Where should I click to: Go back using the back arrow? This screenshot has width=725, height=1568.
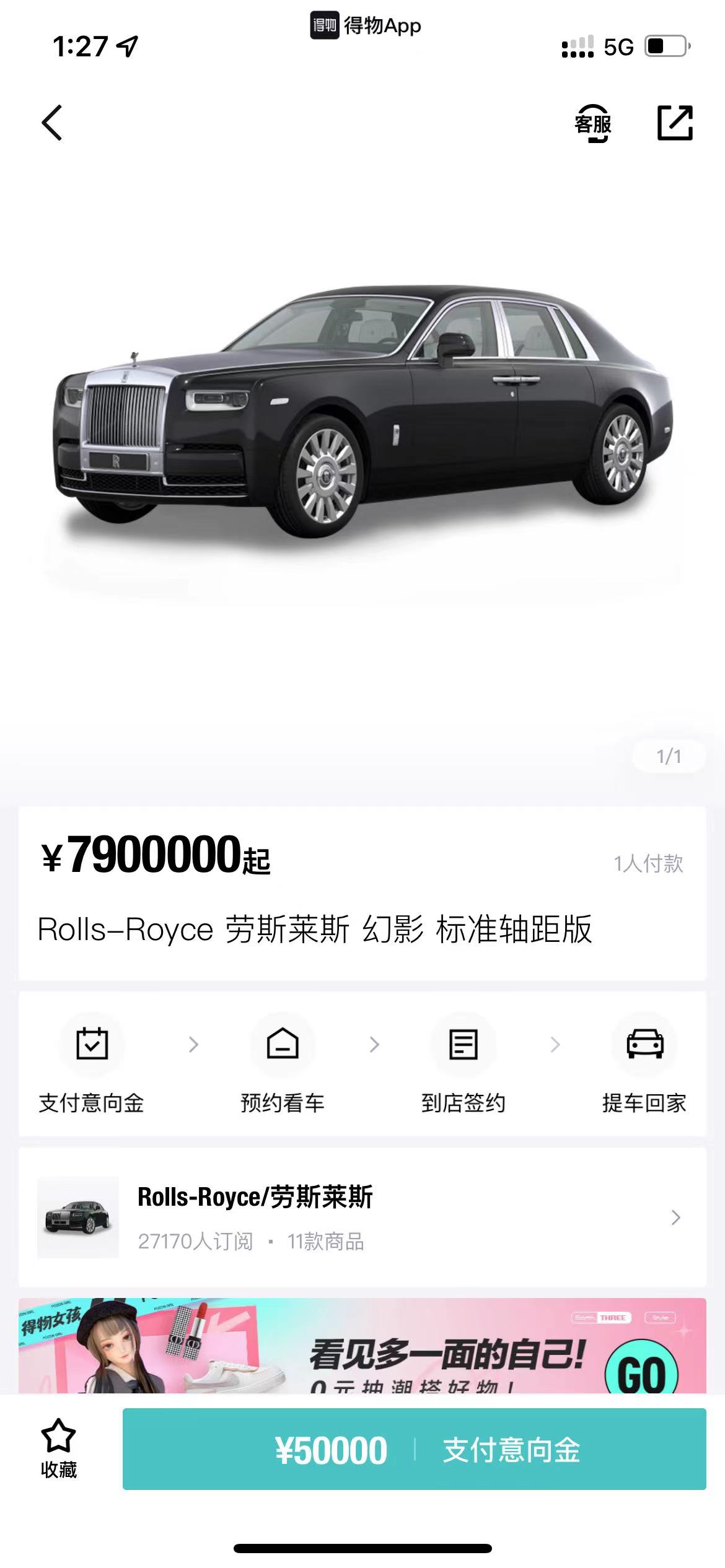pos(53,123)
